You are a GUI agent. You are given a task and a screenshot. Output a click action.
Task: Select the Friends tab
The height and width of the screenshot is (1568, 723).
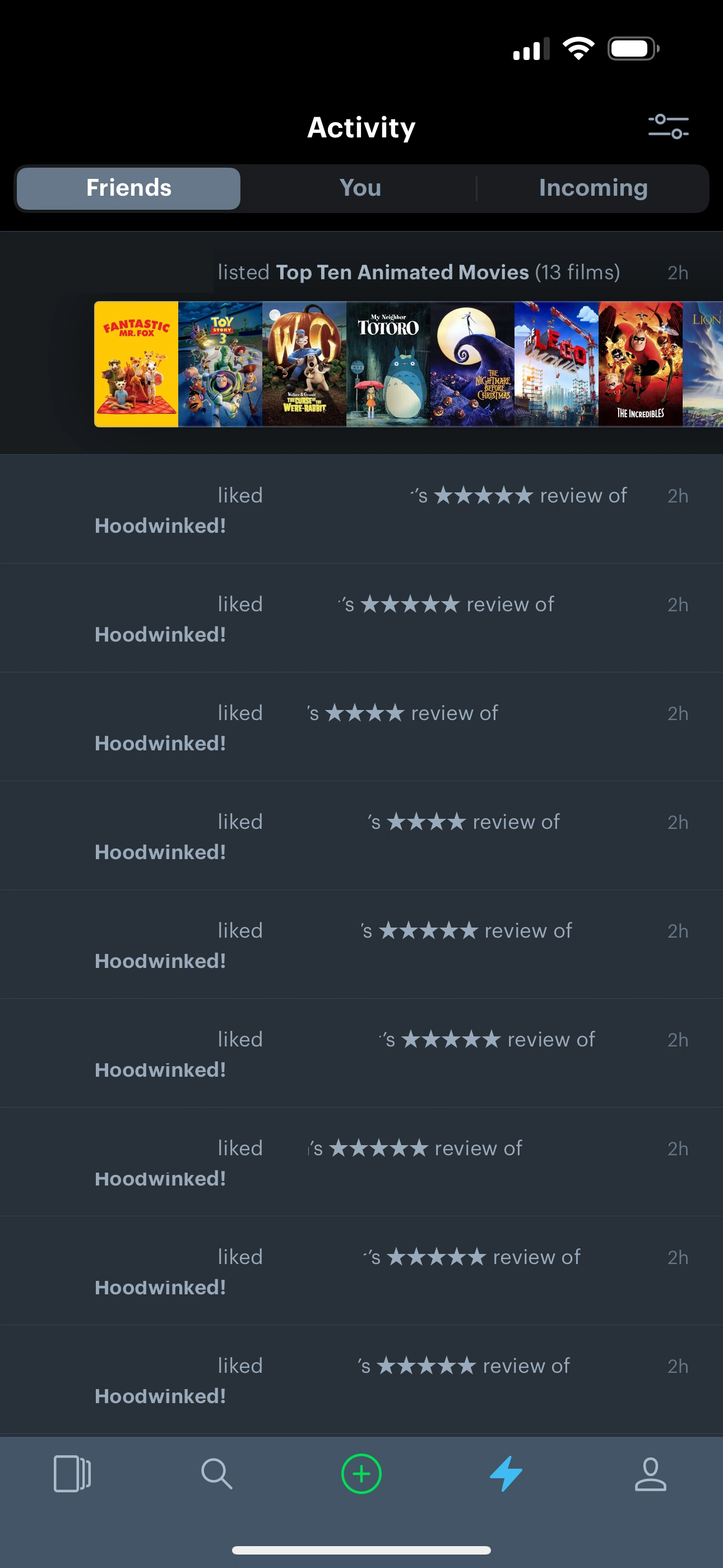tap(128, 188)
